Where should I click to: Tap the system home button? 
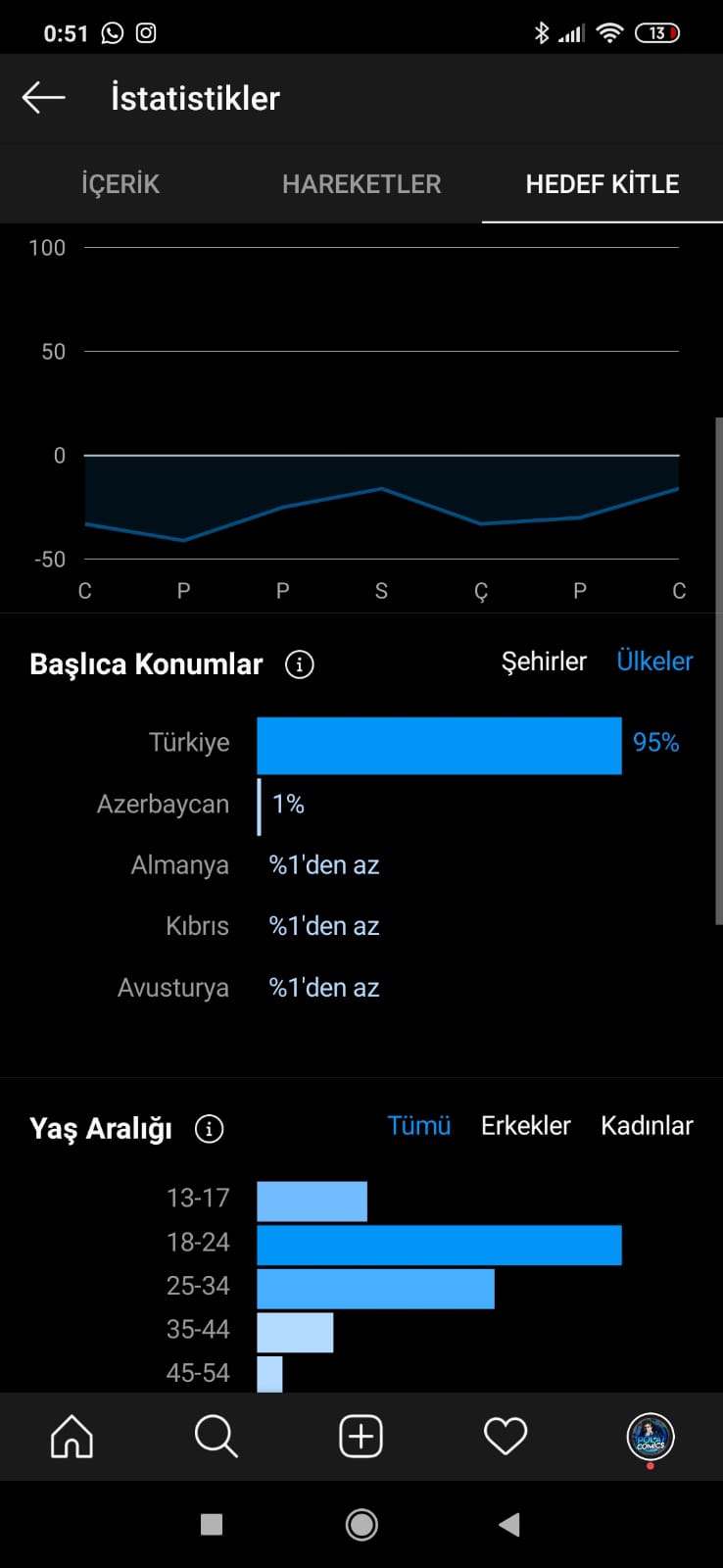click(361, 1525)
